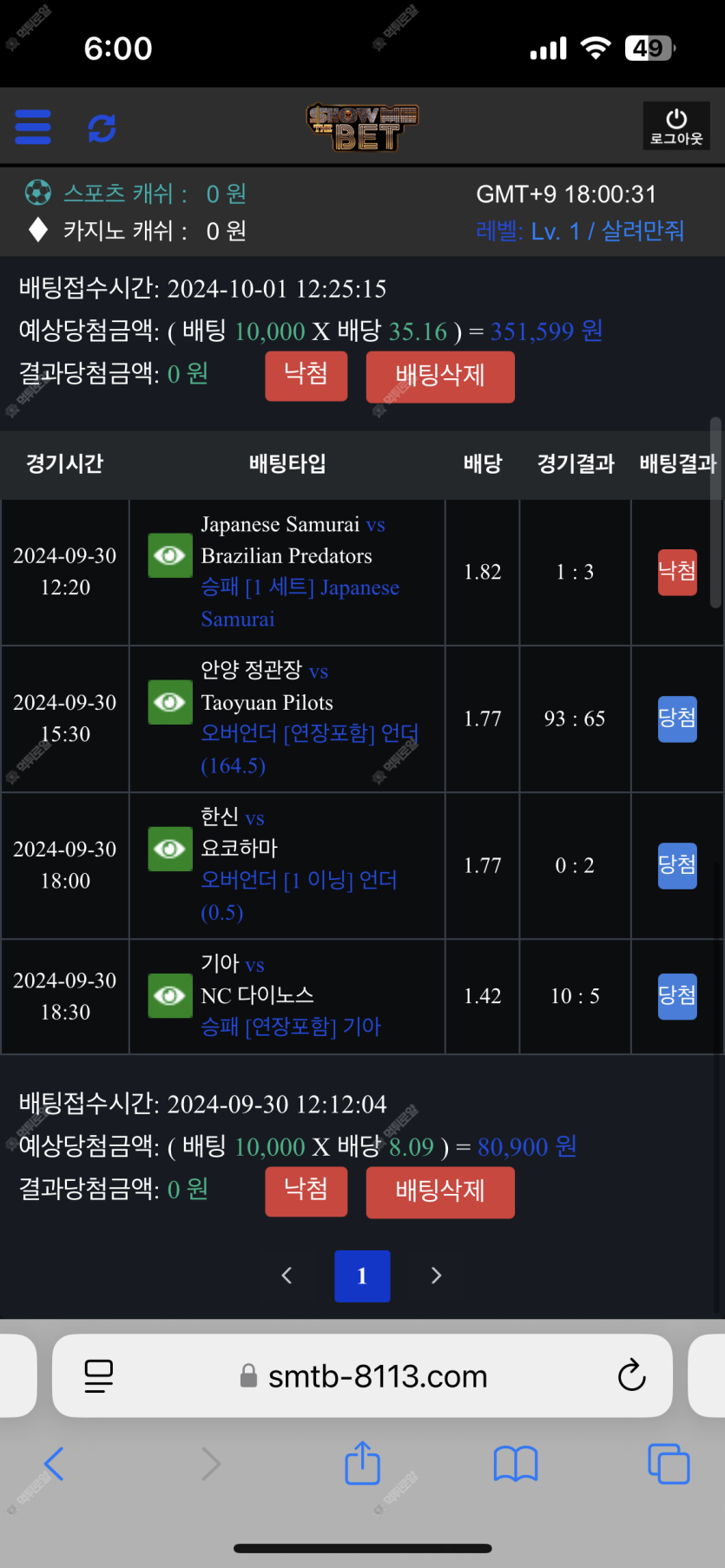Go to the next page arrow
The height and width of the screenshot is (1568, 725).
point(437,1276)
